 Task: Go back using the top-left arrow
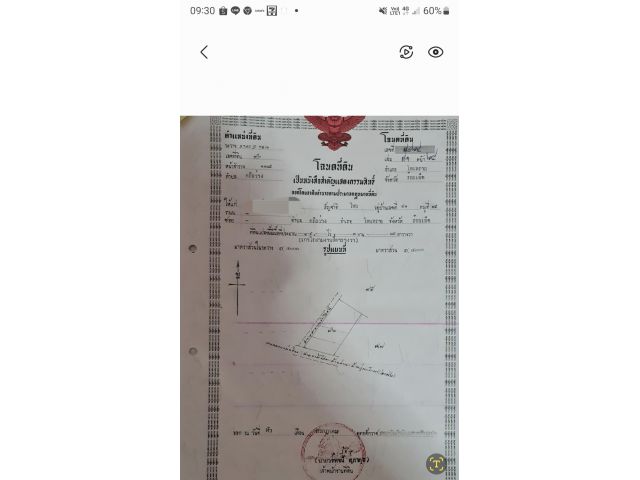[204, 52]
